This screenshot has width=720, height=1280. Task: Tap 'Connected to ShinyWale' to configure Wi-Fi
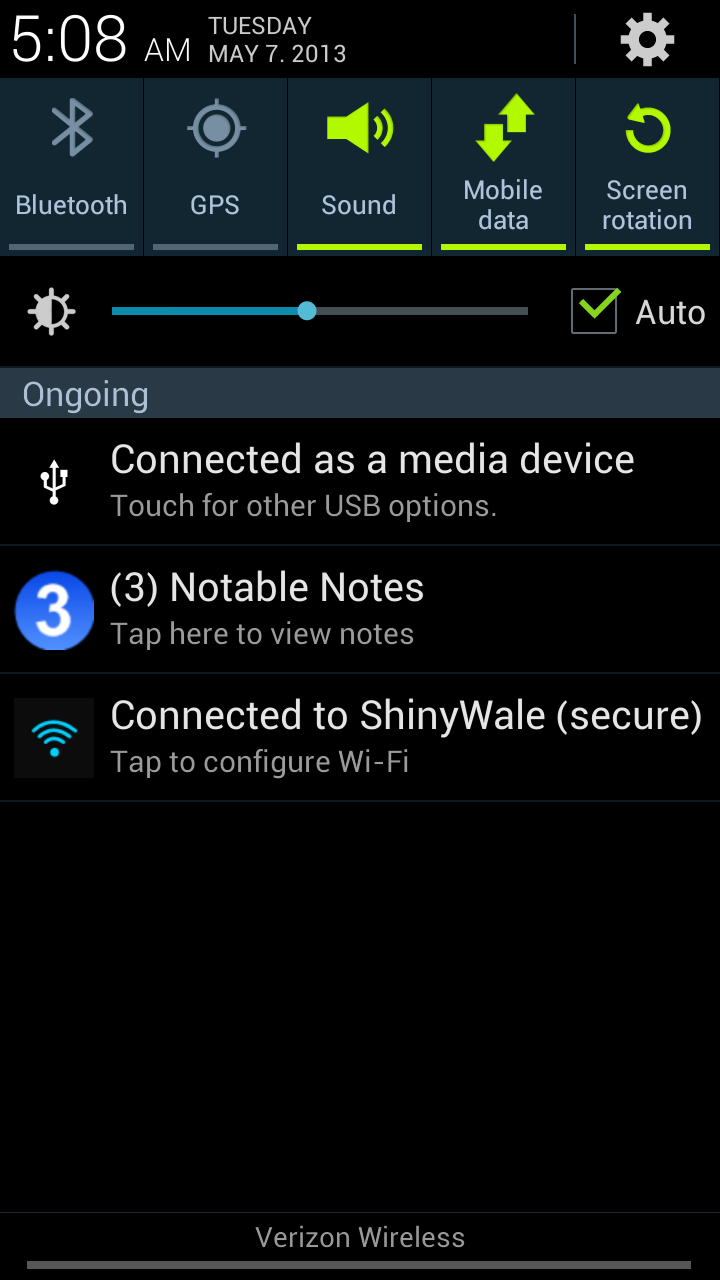(407, 716)
